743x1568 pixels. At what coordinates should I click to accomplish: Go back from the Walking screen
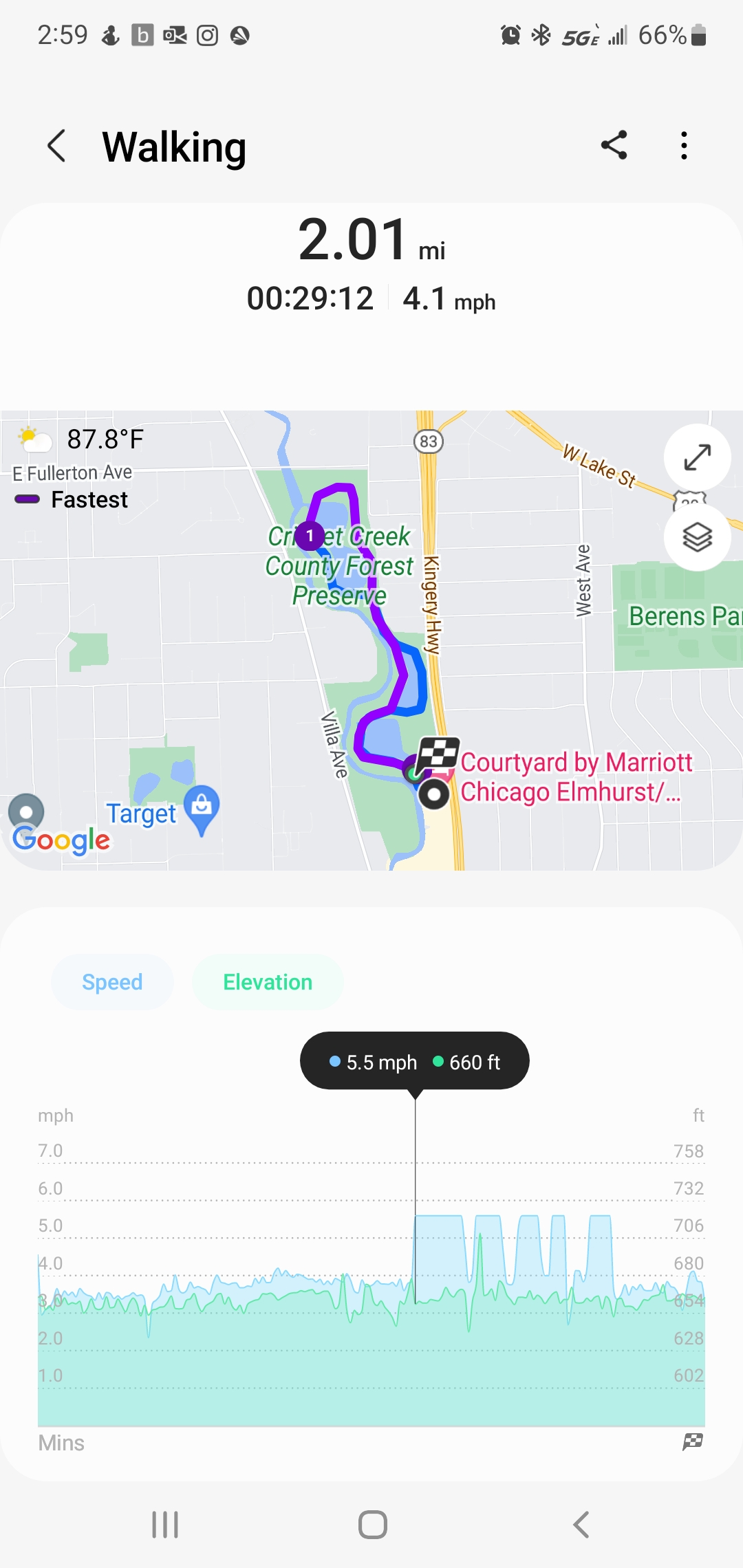(x=57, y=146)
